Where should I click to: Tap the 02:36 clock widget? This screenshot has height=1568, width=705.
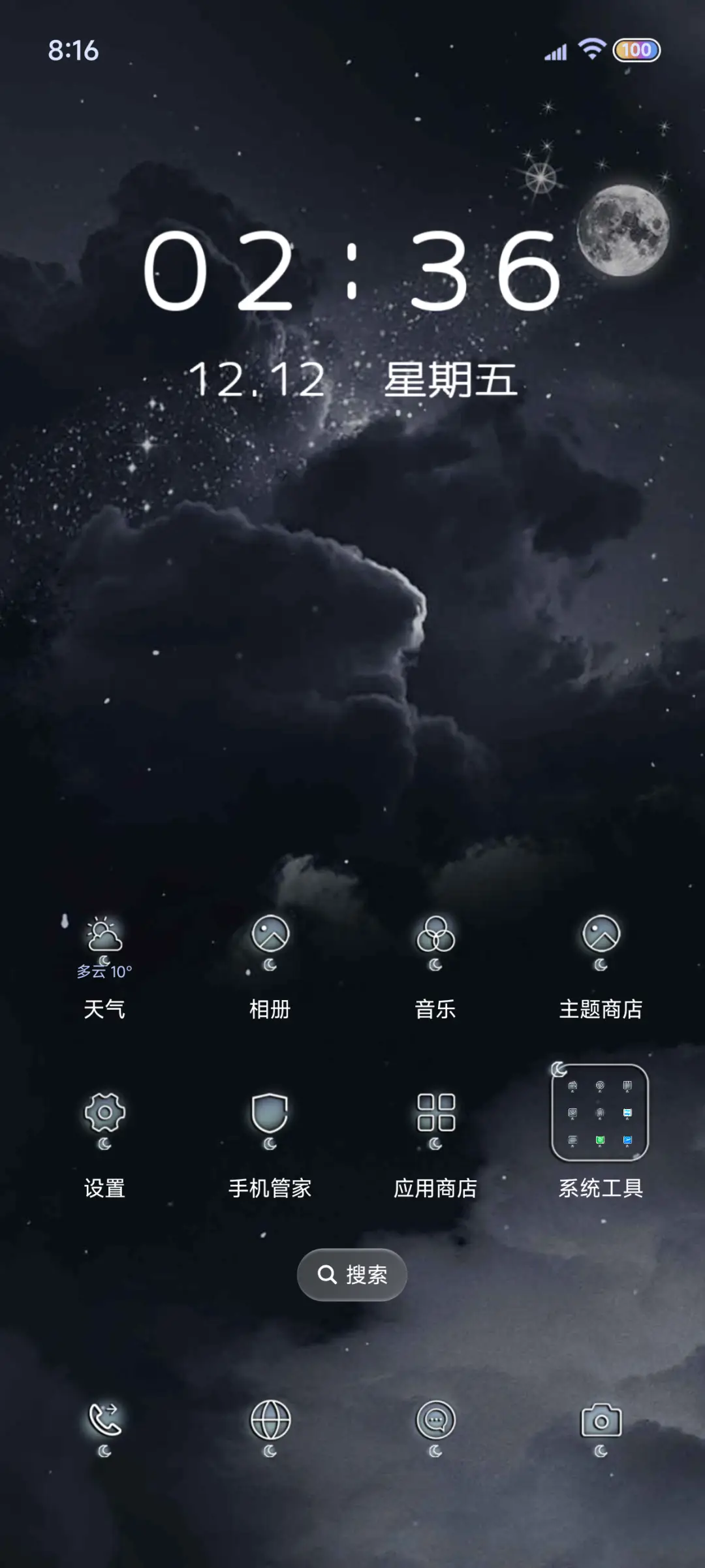[352, 274]
